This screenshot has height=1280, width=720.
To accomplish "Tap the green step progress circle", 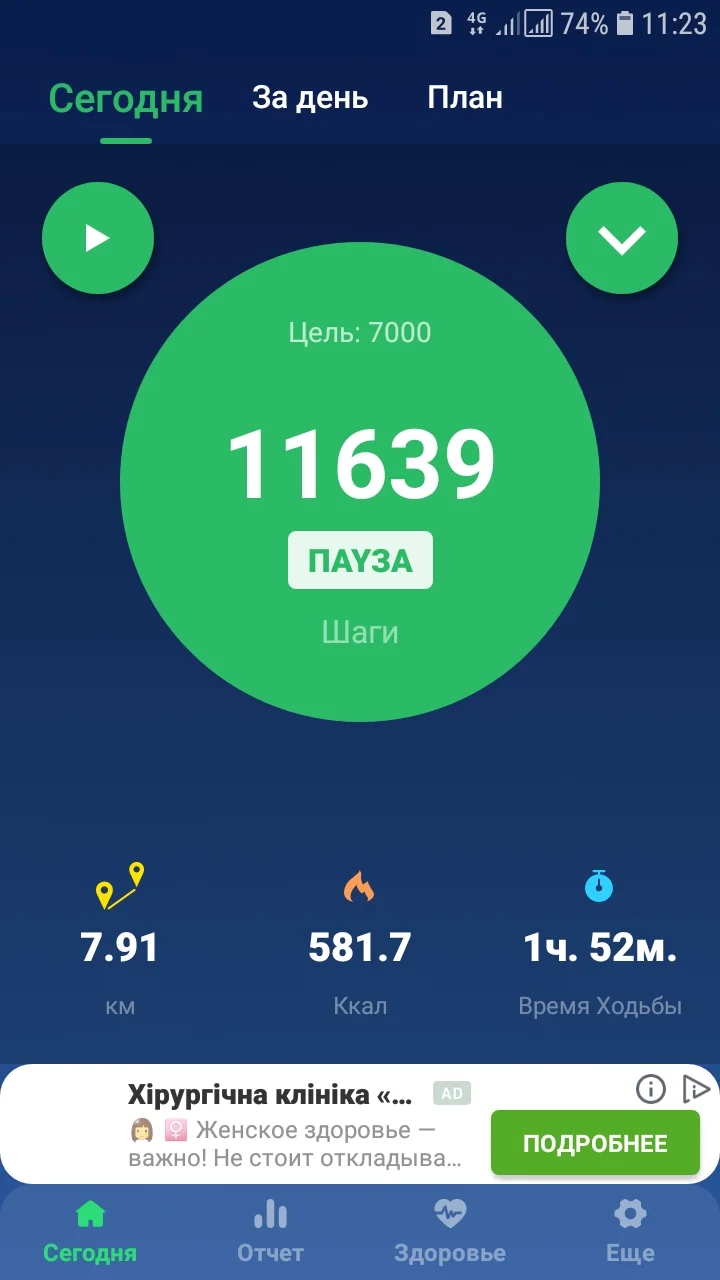I will [360, 480].
